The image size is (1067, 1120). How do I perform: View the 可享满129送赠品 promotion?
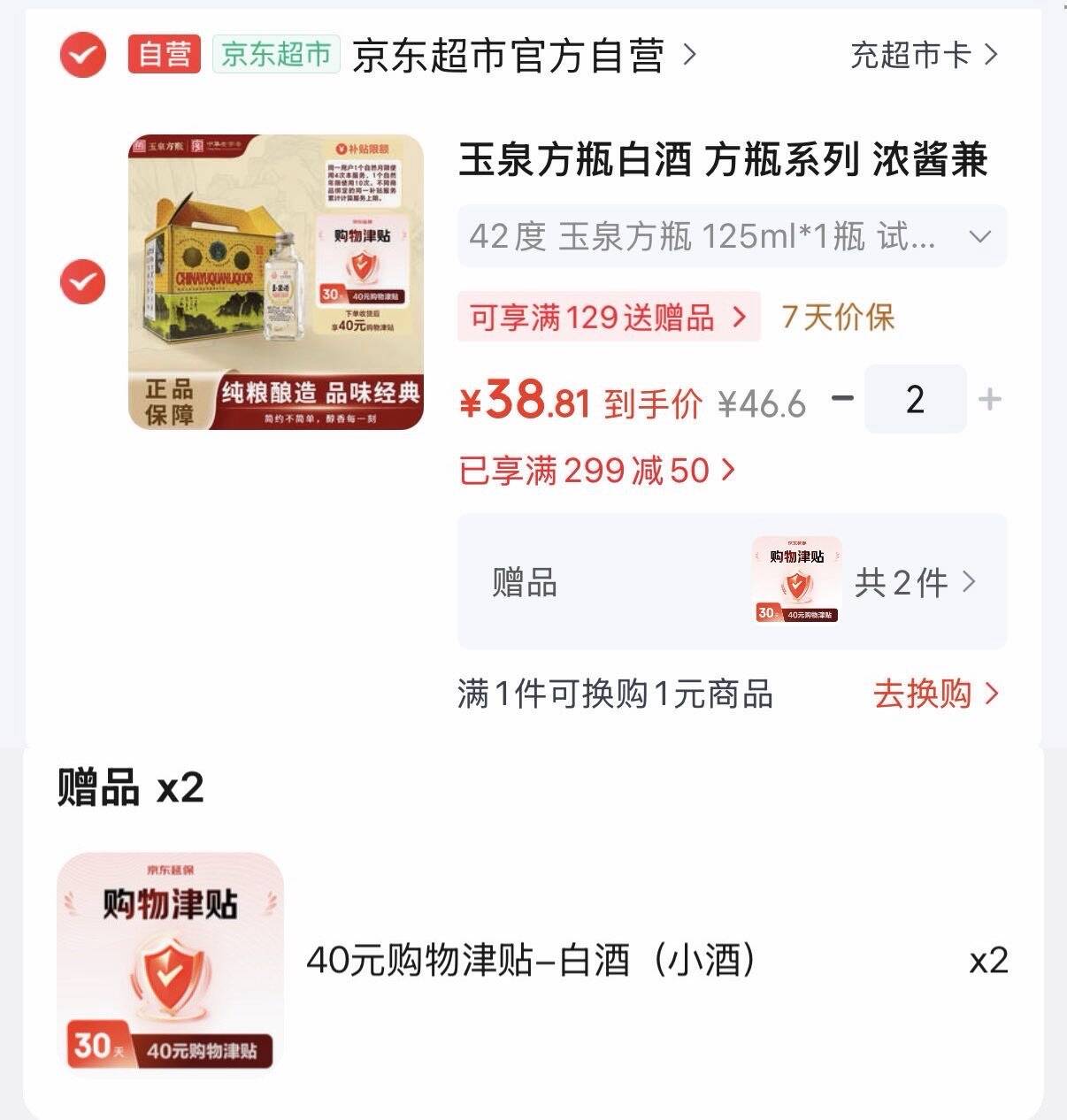pyautogui.click(x=609, y=316)
